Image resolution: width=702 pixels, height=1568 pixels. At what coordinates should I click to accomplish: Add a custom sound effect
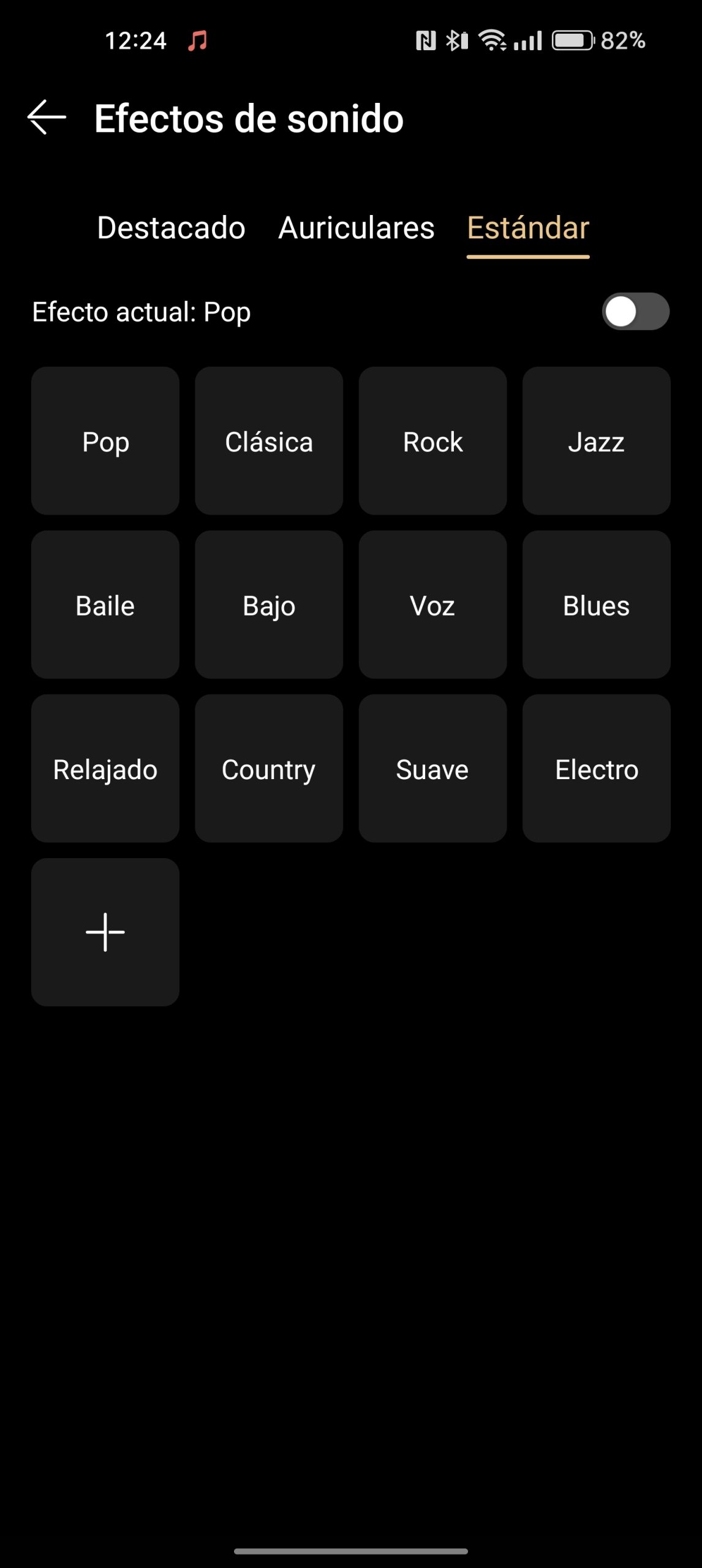point(105,932)
